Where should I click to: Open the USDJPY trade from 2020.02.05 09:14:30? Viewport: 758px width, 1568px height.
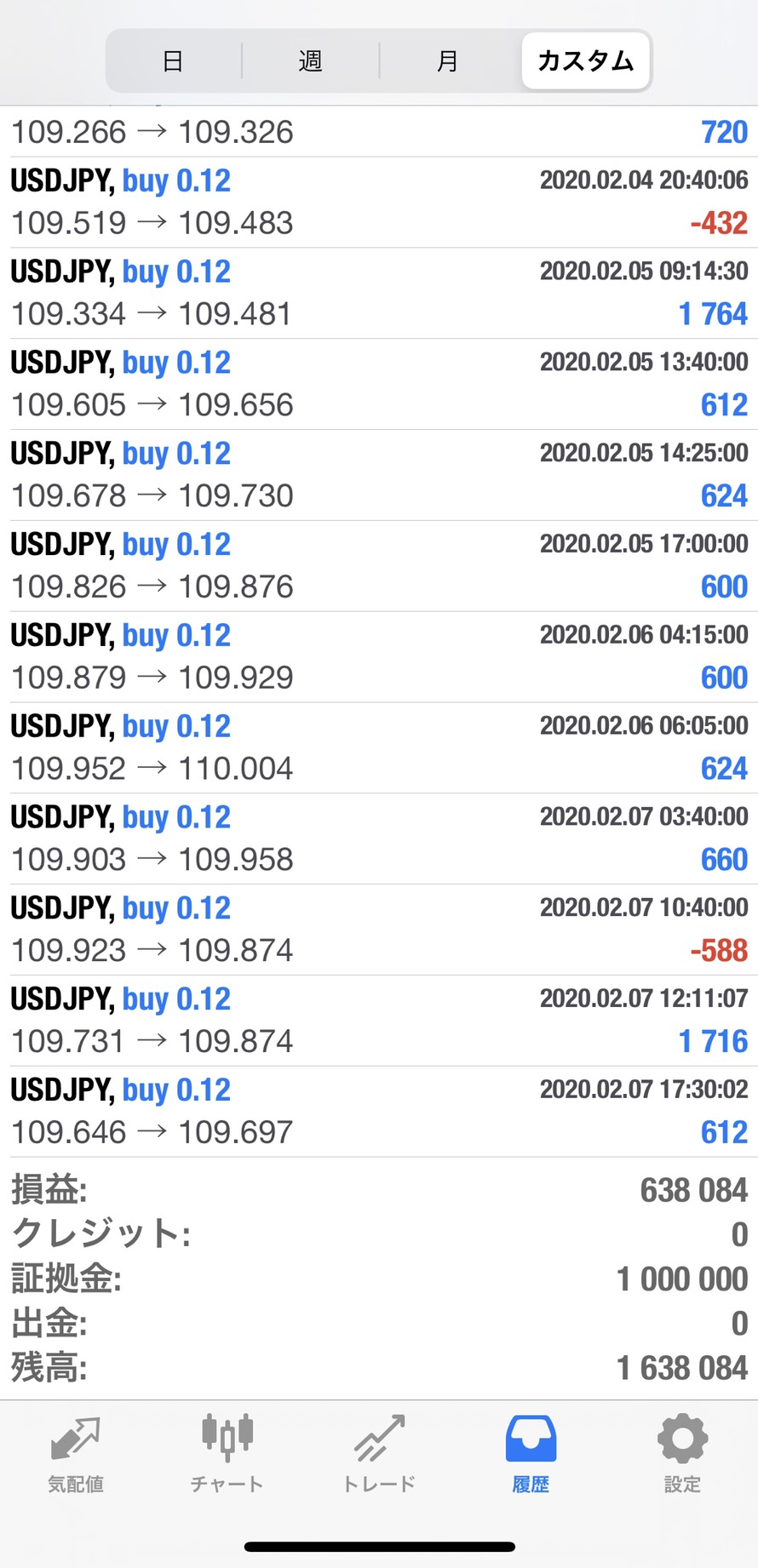click(x=379, y=294)
